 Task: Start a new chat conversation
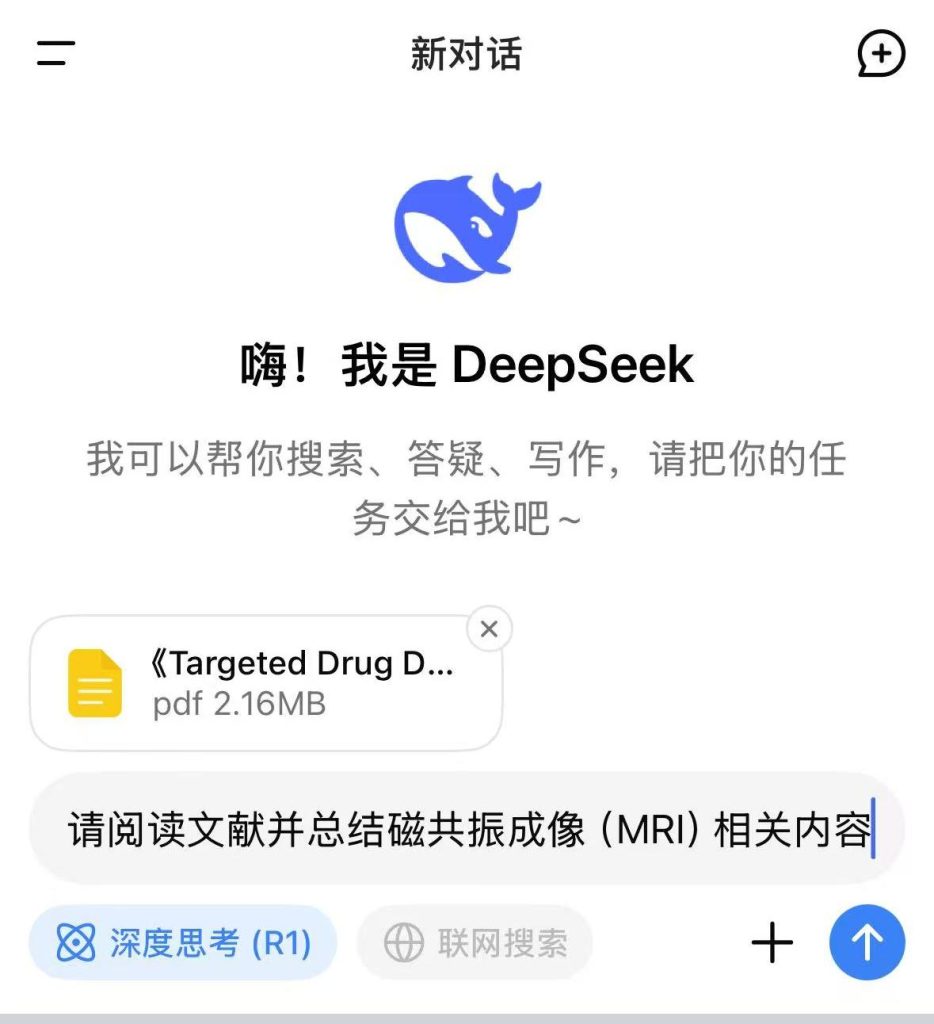(881, 54)
